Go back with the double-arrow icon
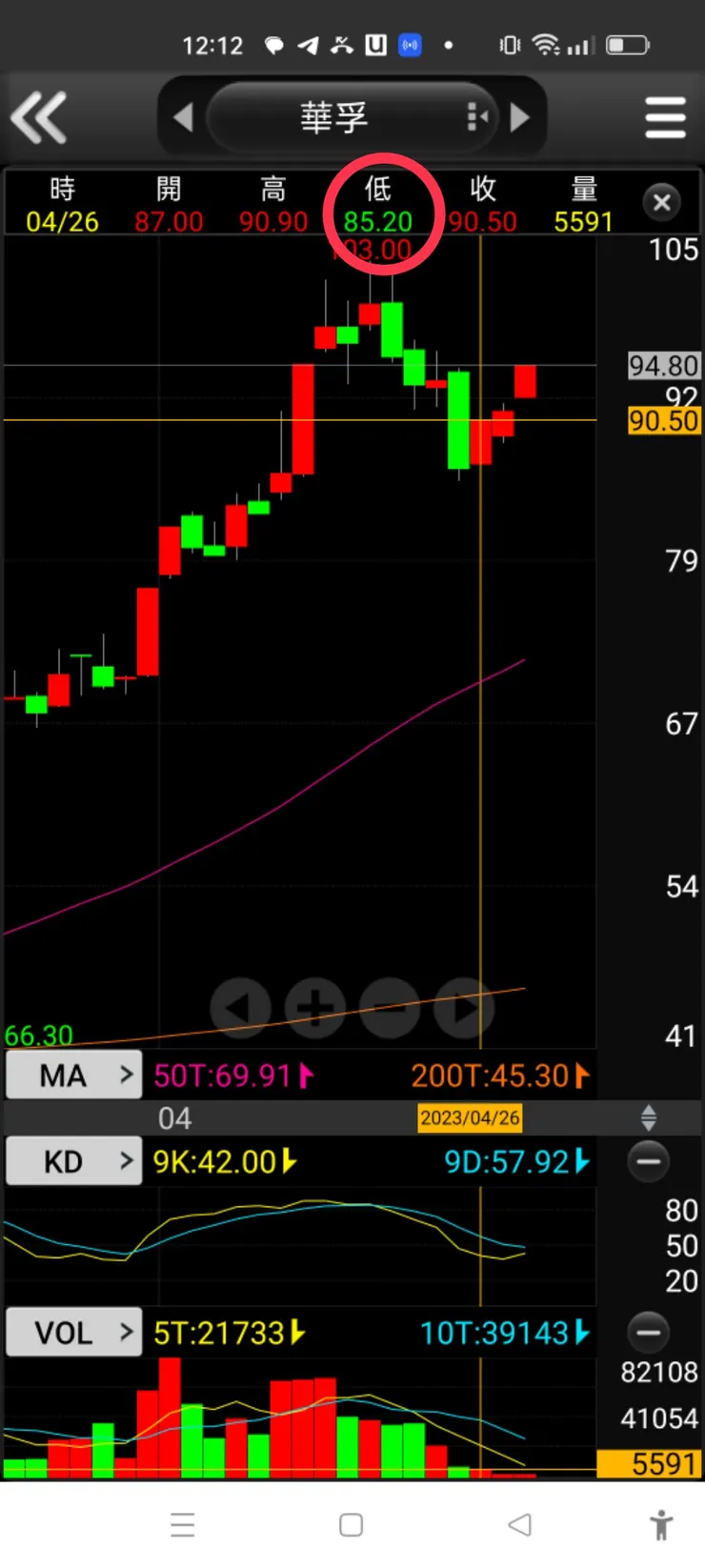Screen dimensions: 705x1568 (38, 117)
